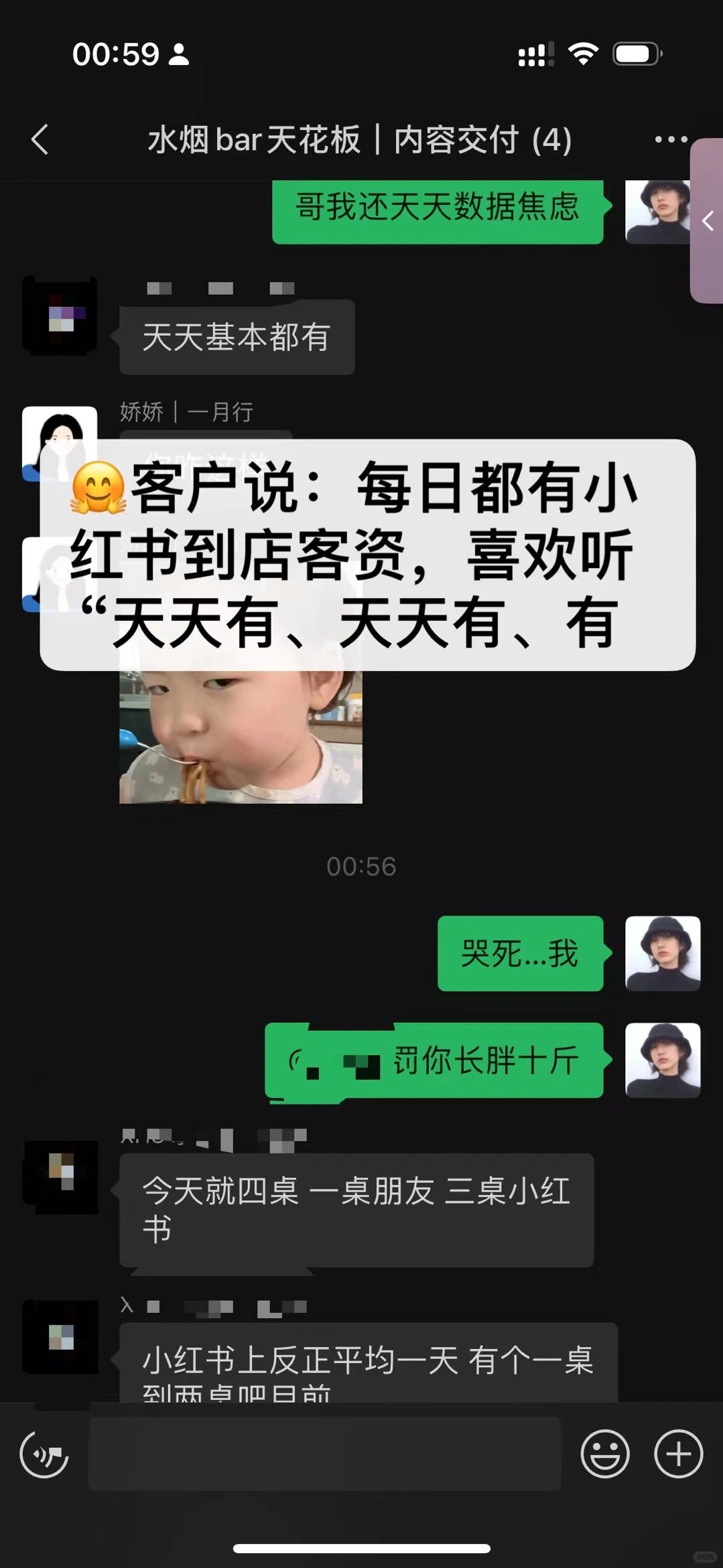Screen dimensions: 723x1568
Task: Open the plus attachment menu
Action: pyautogui.click(x=678, y=1453)
